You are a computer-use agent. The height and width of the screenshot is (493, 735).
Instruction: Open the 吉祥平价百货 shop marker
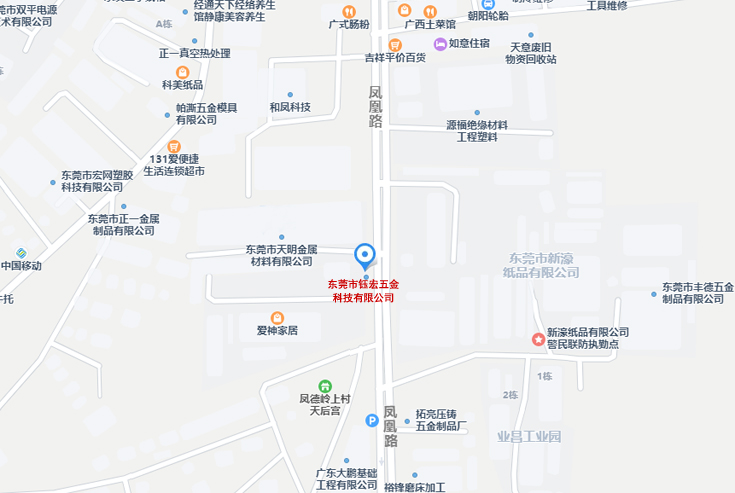[x=395, y=44]
